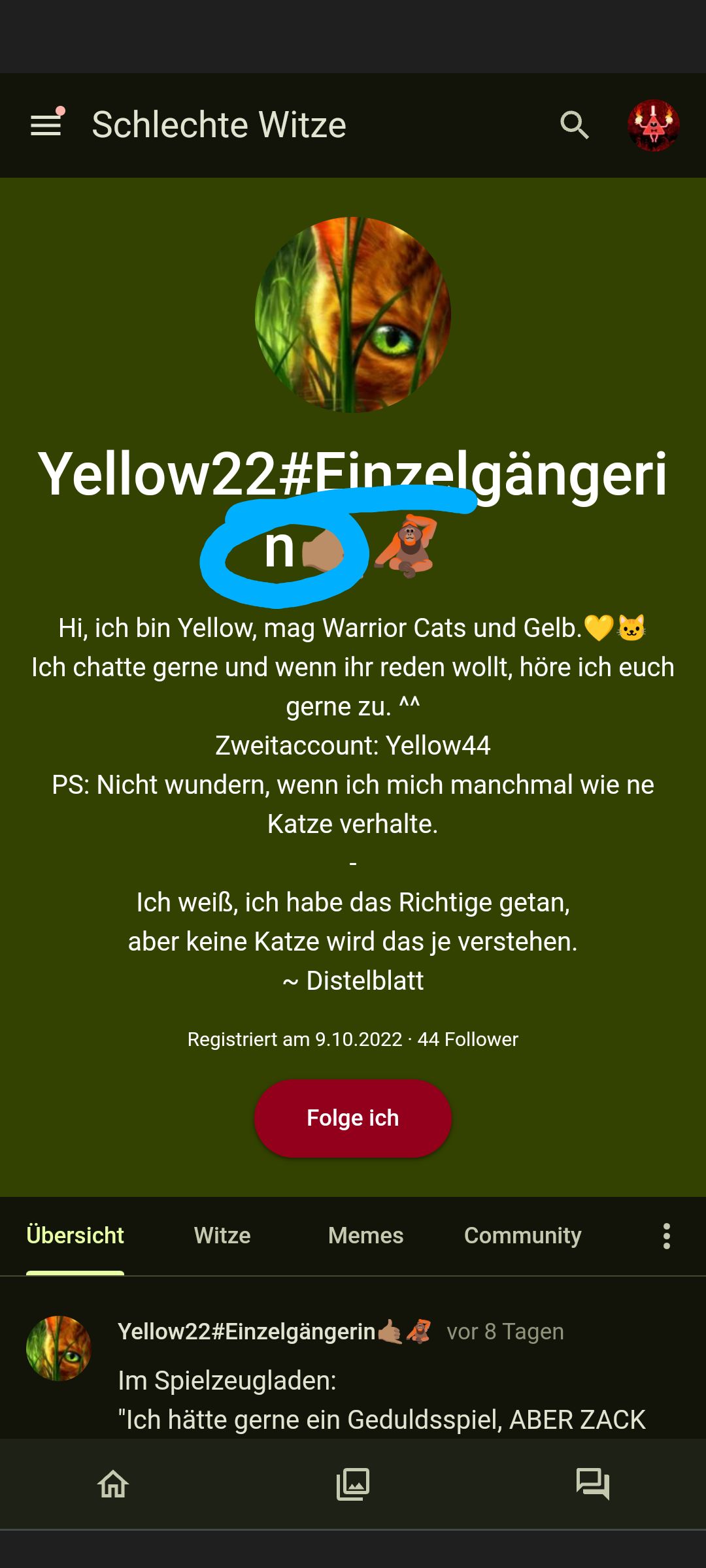View Yellow22's large profile picture

click(x=353, y=315)
